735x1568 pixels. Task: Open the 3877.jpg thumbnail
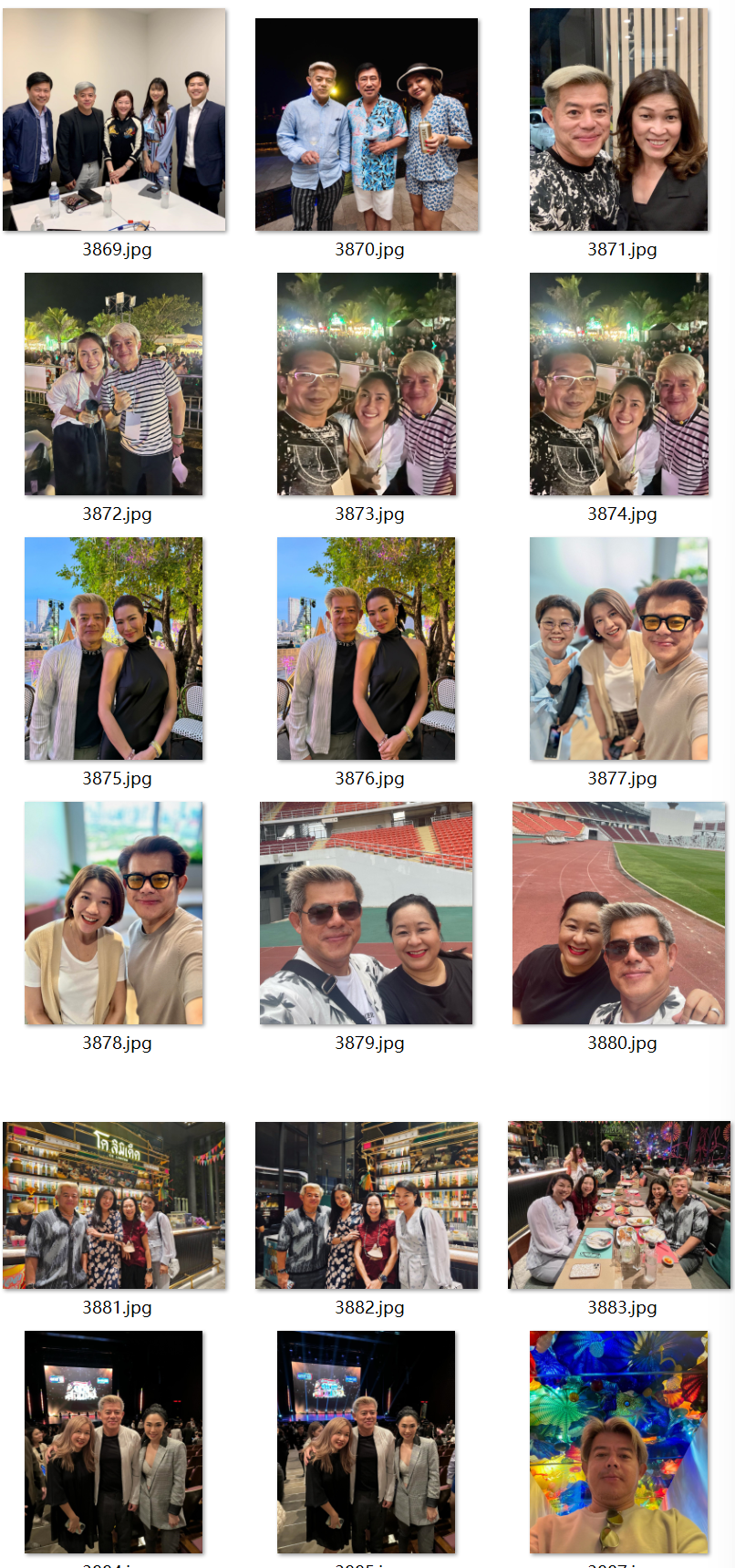[619, 649]
